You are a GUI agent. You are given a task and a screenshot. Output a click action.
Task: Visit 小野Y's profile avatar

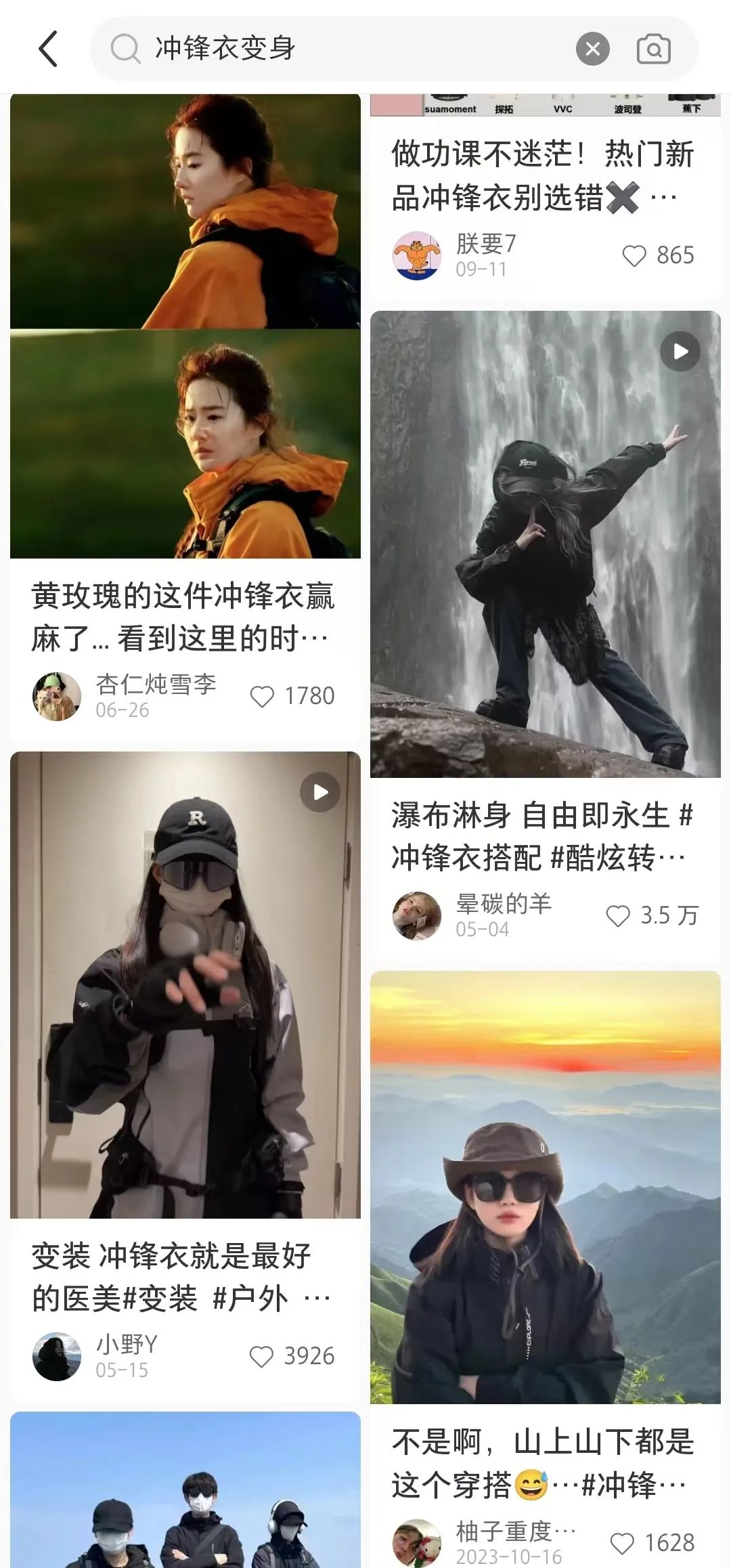[57, 1356]
